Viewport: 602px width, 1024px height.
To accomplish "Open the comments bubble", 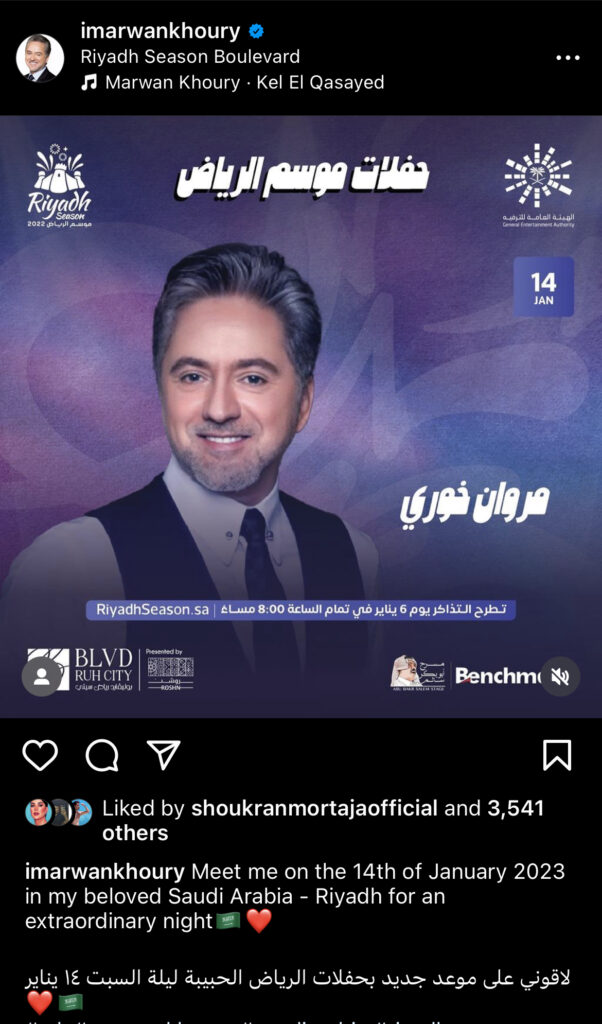I will (x=102, y=755).
